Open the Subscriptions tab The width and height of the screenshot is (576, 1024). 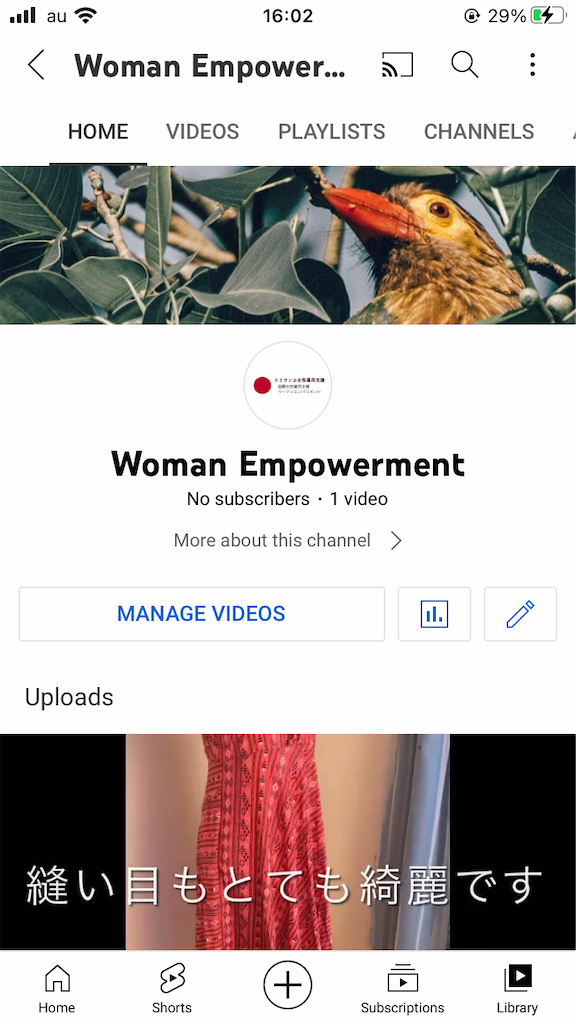[402, 989]
